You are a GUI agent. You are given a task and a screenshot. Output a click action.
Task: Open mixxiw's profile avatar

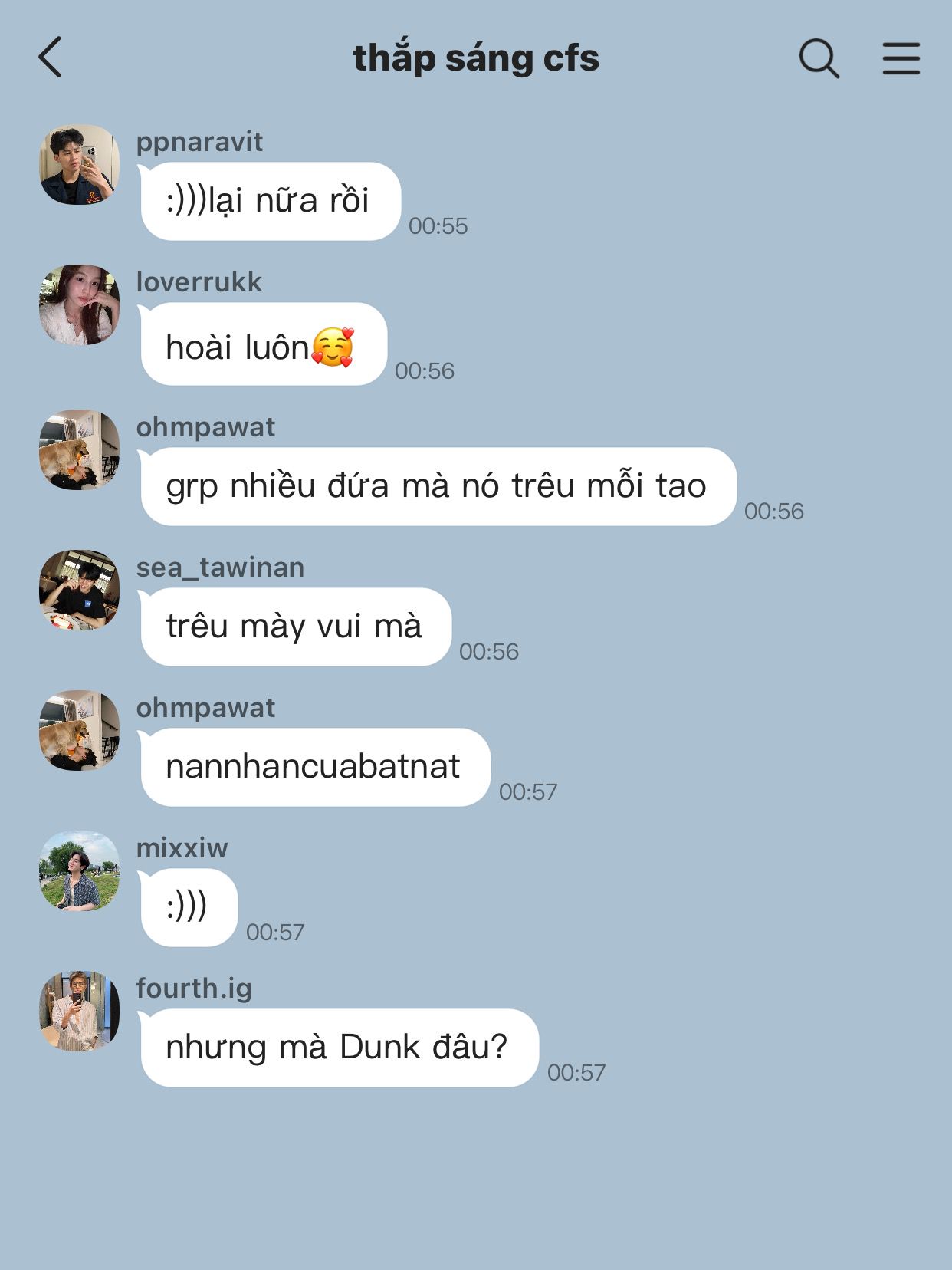coord(79,871)
